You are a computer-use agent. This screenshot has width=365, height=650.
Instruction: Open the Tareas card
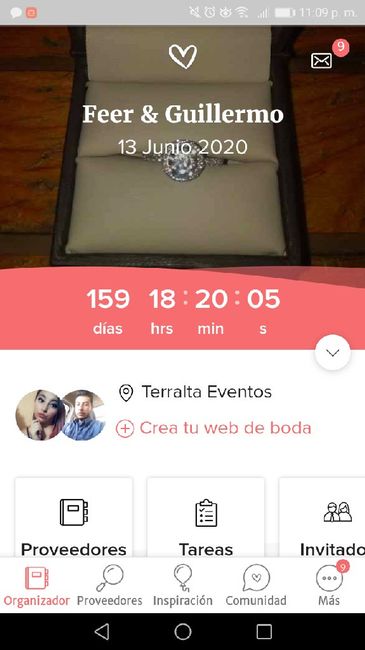(x=206, y=517)
